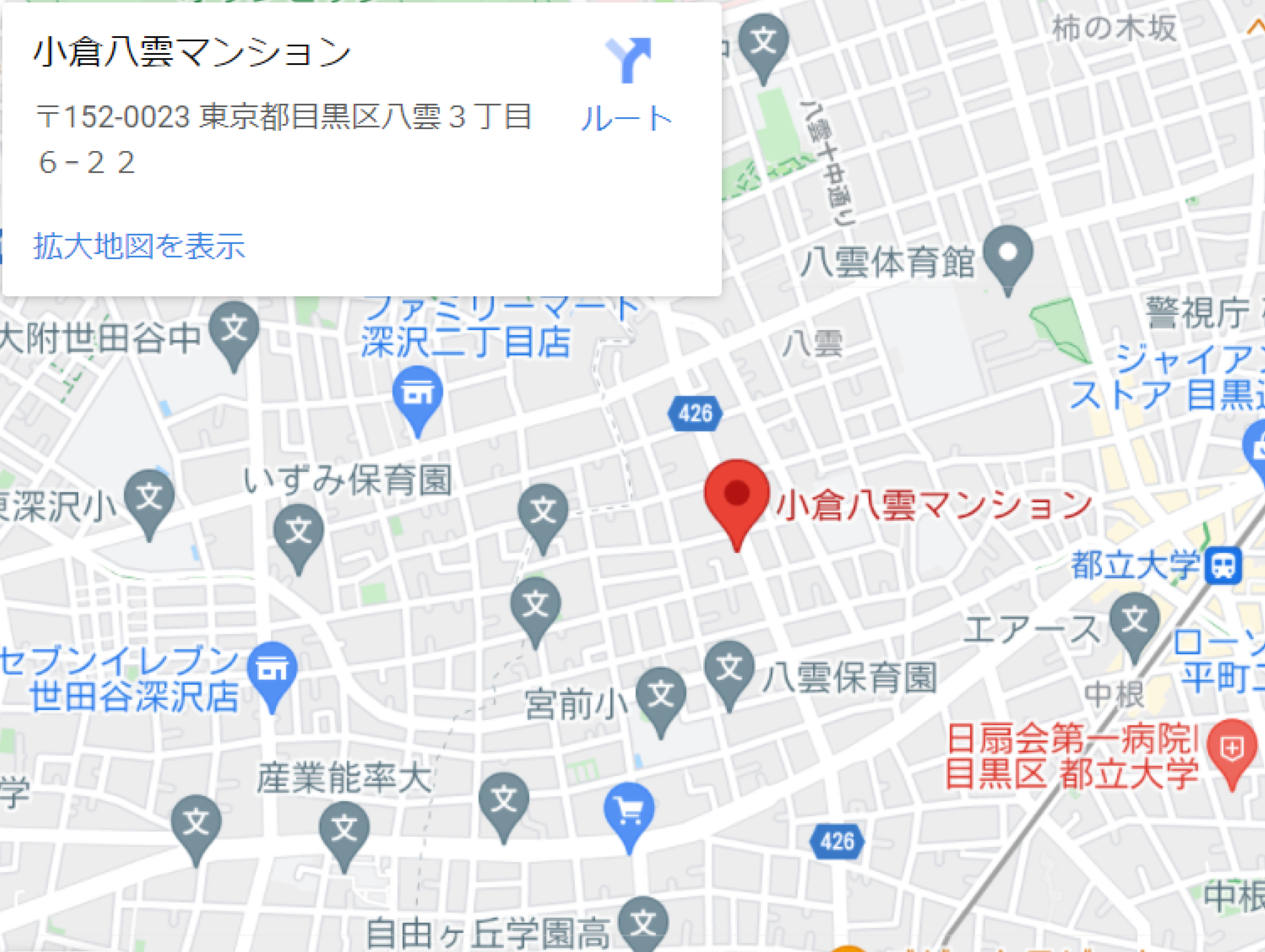The image size is (1265, 952).
Task: Select the エアース school marker
Action: point(1135,620)
